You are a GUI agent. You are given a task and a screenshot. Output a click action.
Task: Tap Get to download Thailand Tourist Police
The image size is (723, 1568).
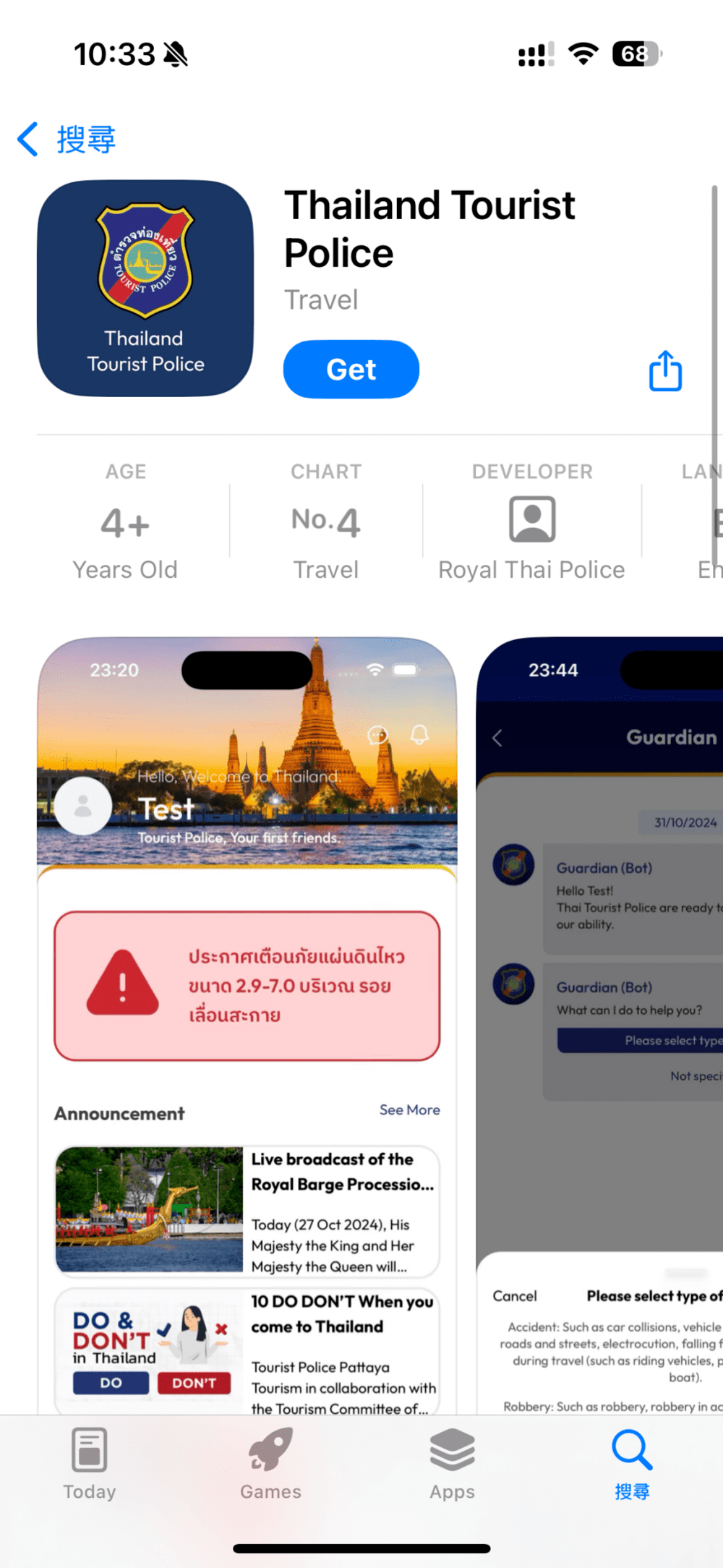(x=351, y=370)
